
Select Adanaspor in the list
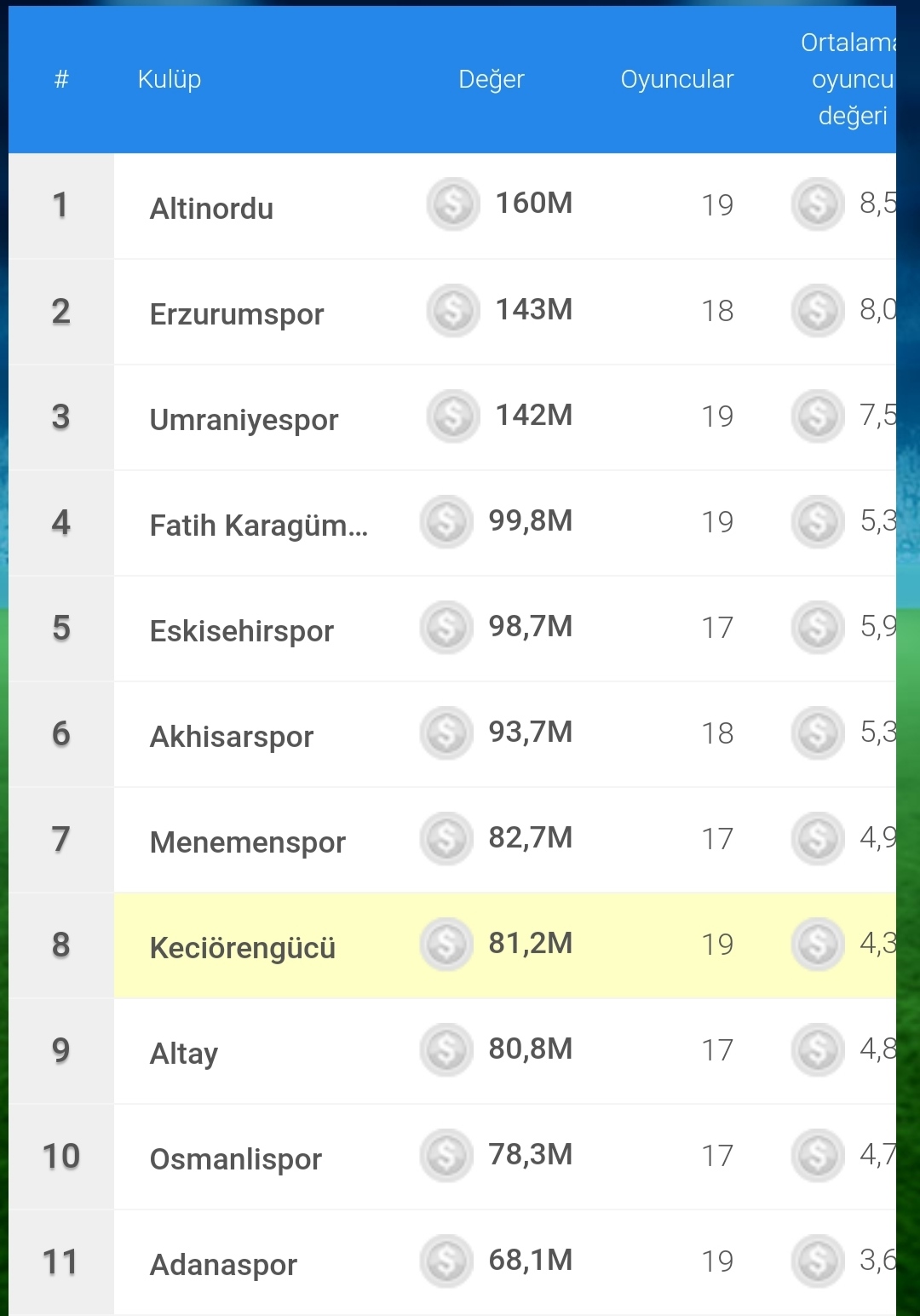pyautogui.click(x=223, y=1264)
